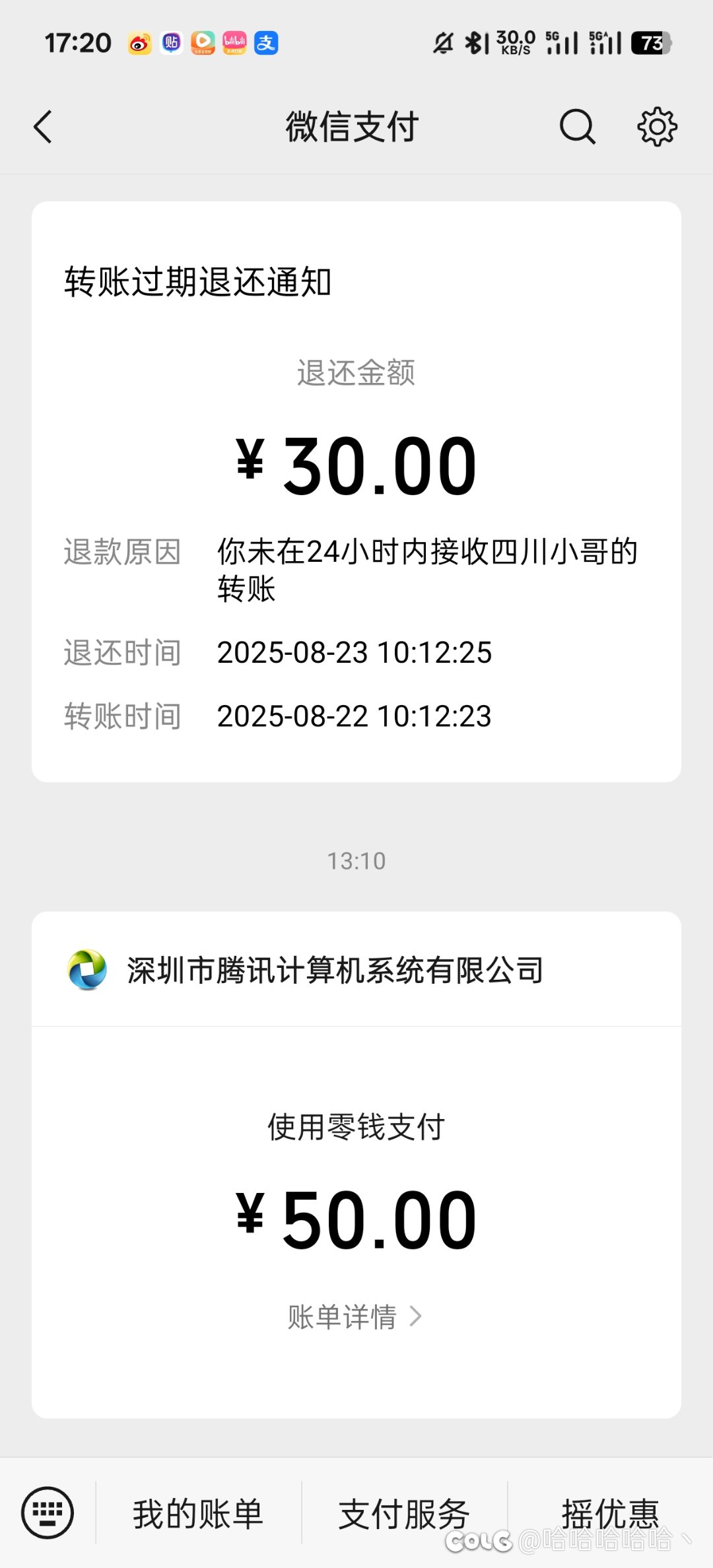
Task: Open 我的账单 menu
Action: 198,1513
